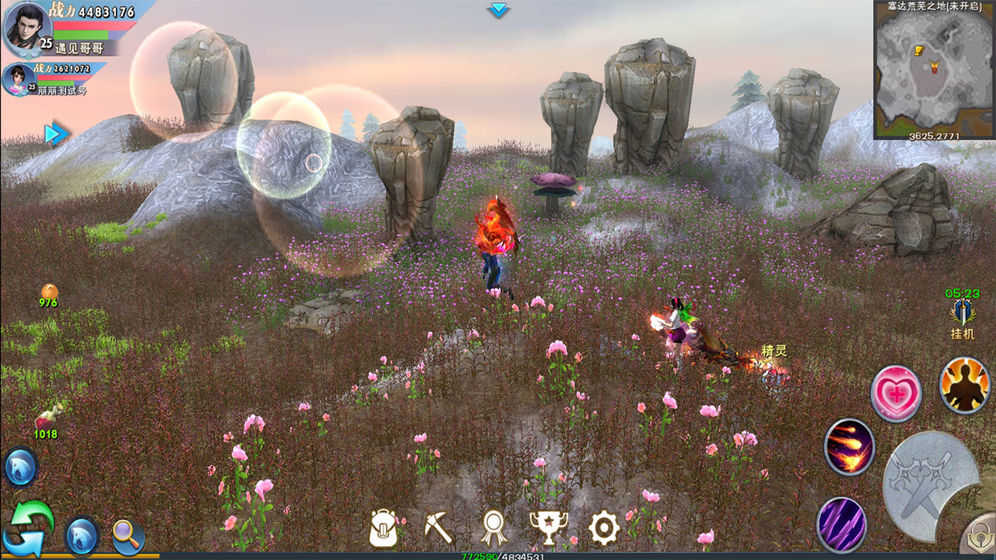The image size is (996, 560).
Task: Expand the top drop-down arrow
Action: point(498,10)
